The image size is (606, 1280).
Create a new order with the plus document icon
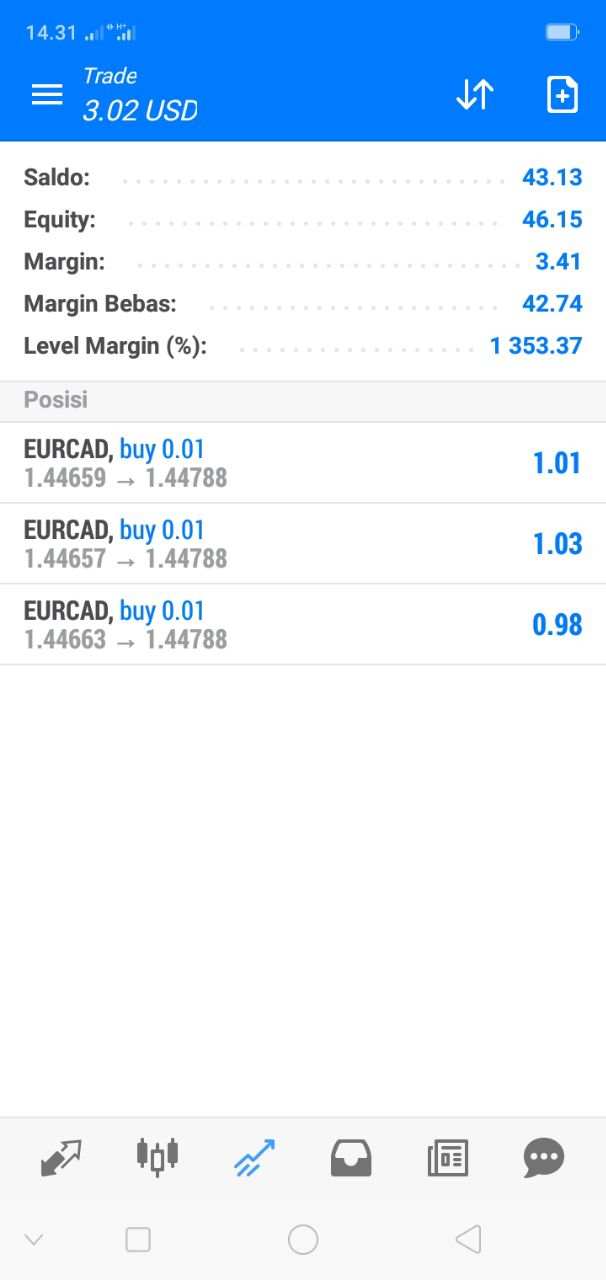(562, 95)
